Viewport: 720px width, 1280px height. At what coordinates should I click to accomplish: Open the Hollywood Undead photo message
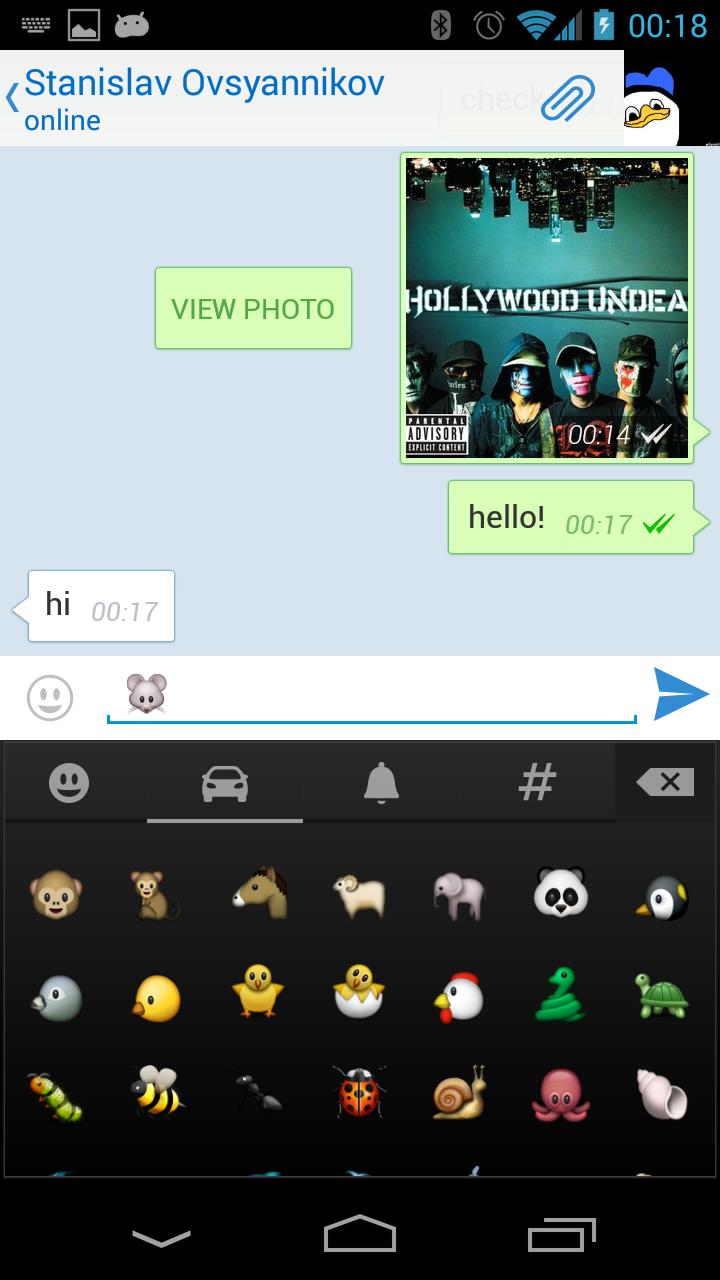[x=547, y=308]
